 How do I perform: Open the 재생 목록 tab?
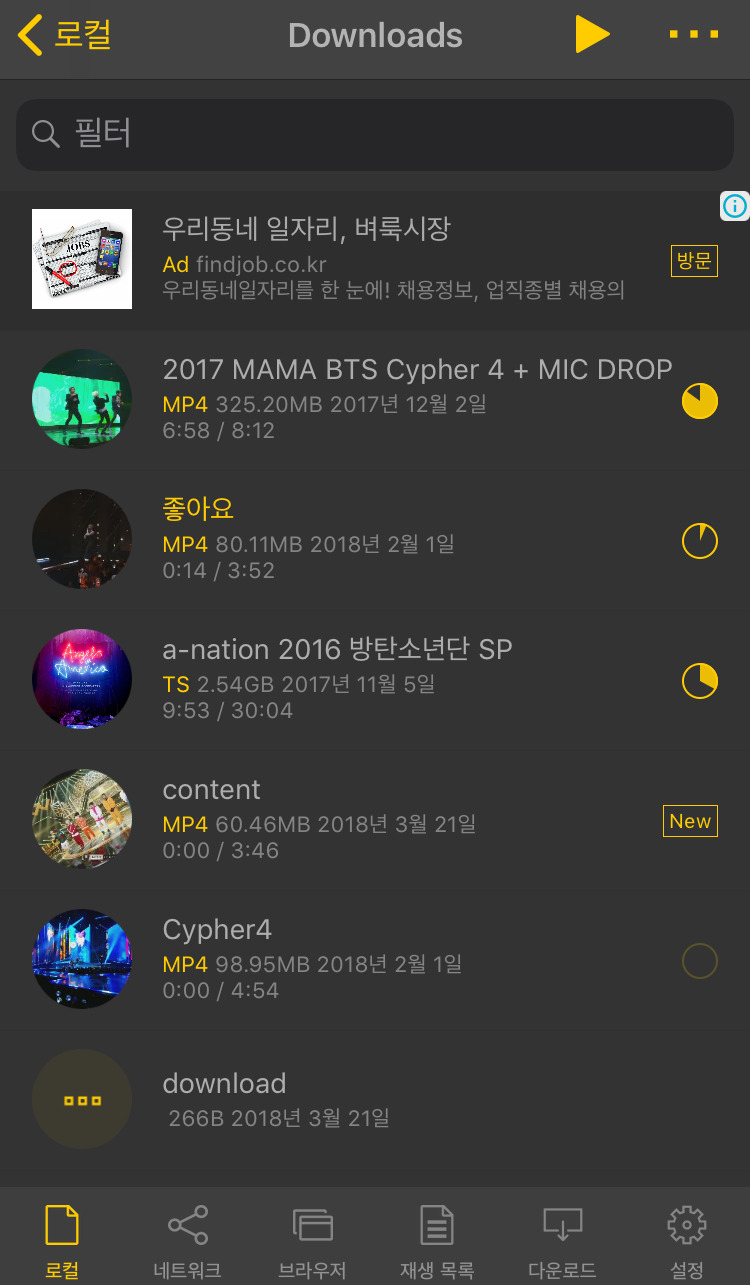(437, 1241)
